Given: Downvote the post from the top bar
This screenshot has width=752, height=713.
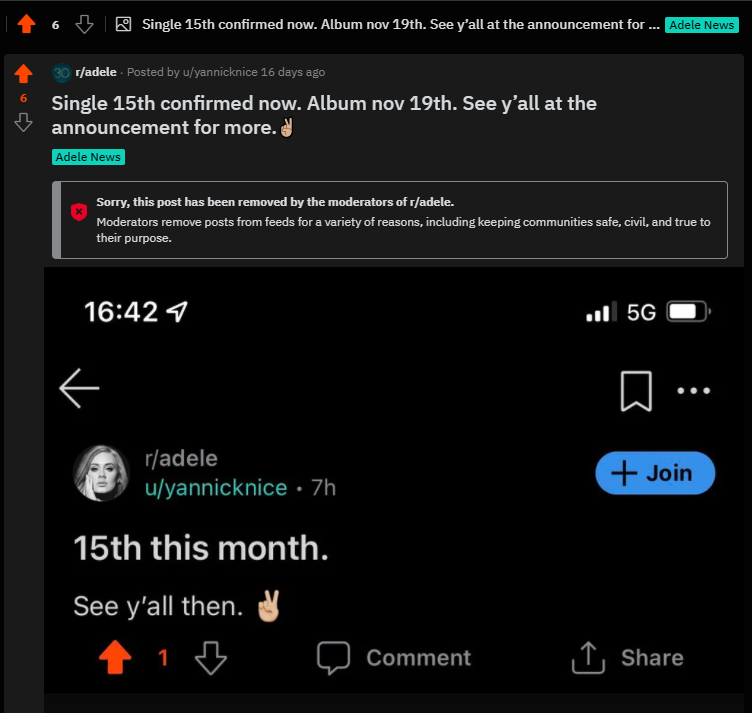Looking at the screenshot, I should [85, 24].
